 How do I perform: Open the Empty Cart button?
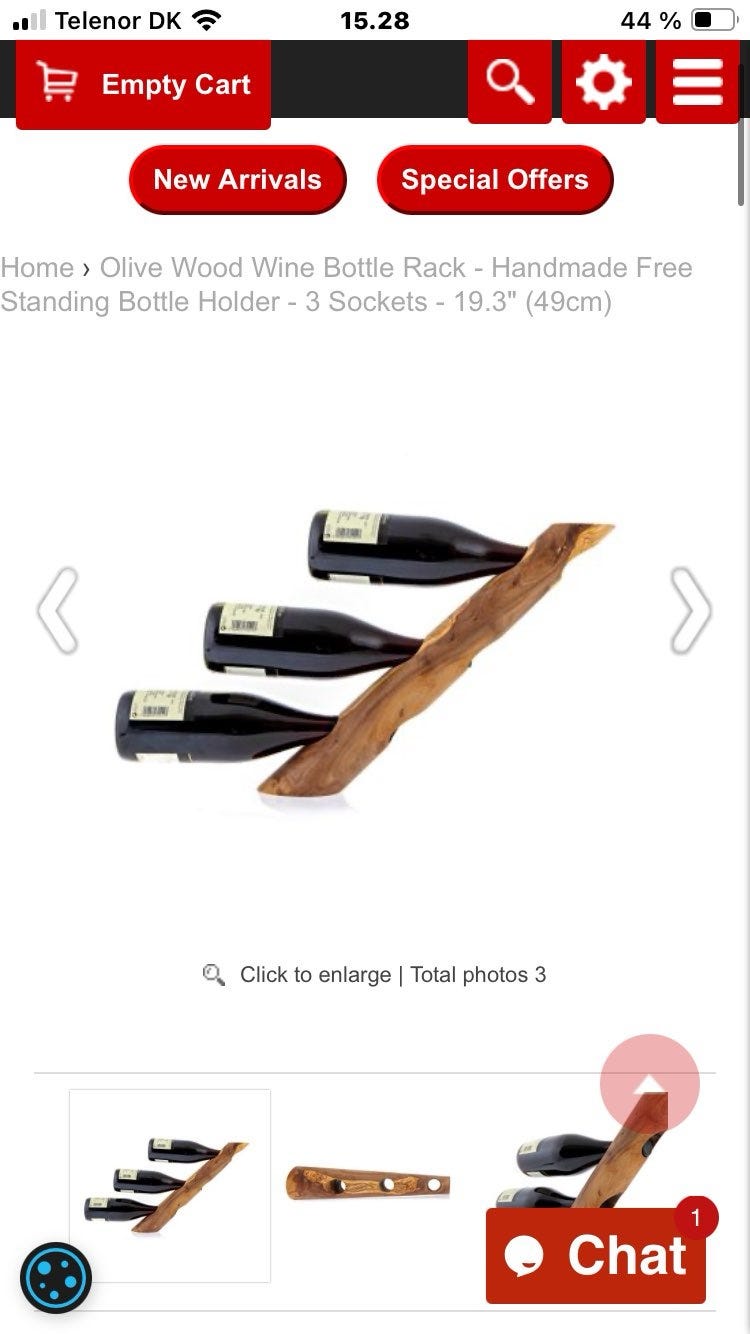tap(143, 84)
